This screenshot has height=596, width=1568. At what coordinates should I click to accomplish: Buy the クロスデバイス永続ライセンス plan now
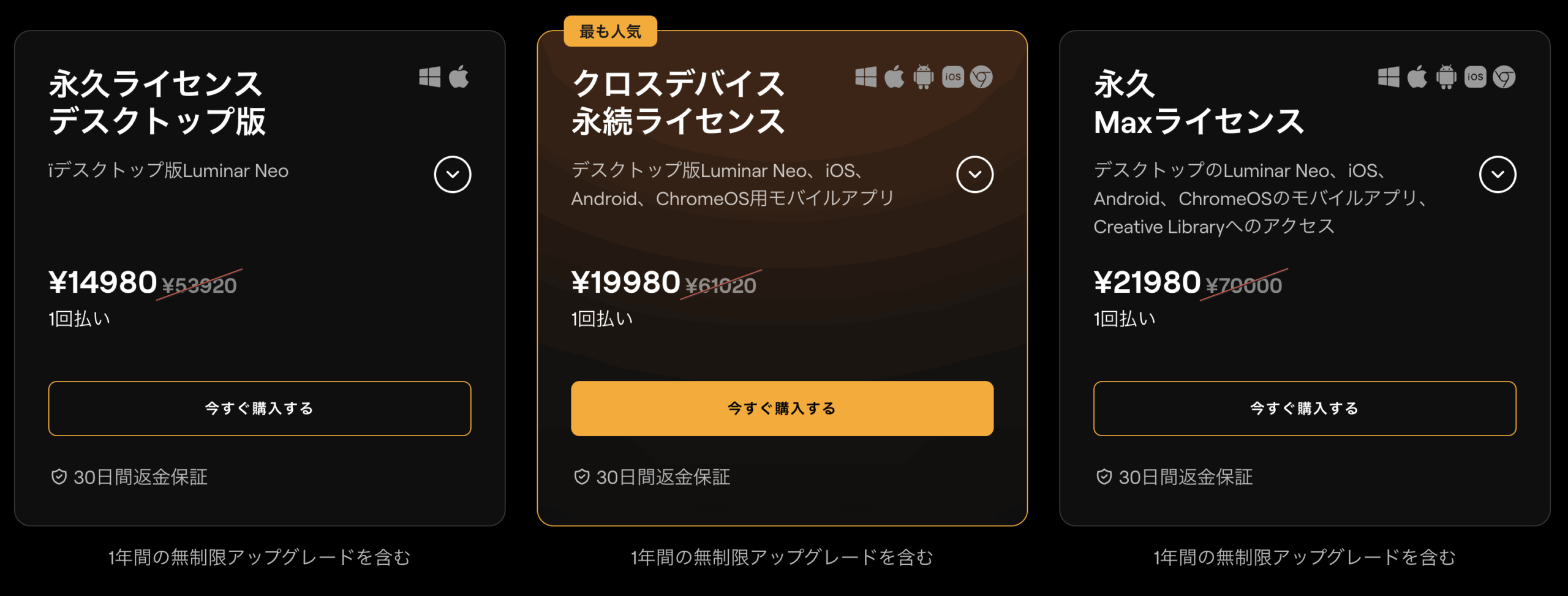(x=782, y=409)
